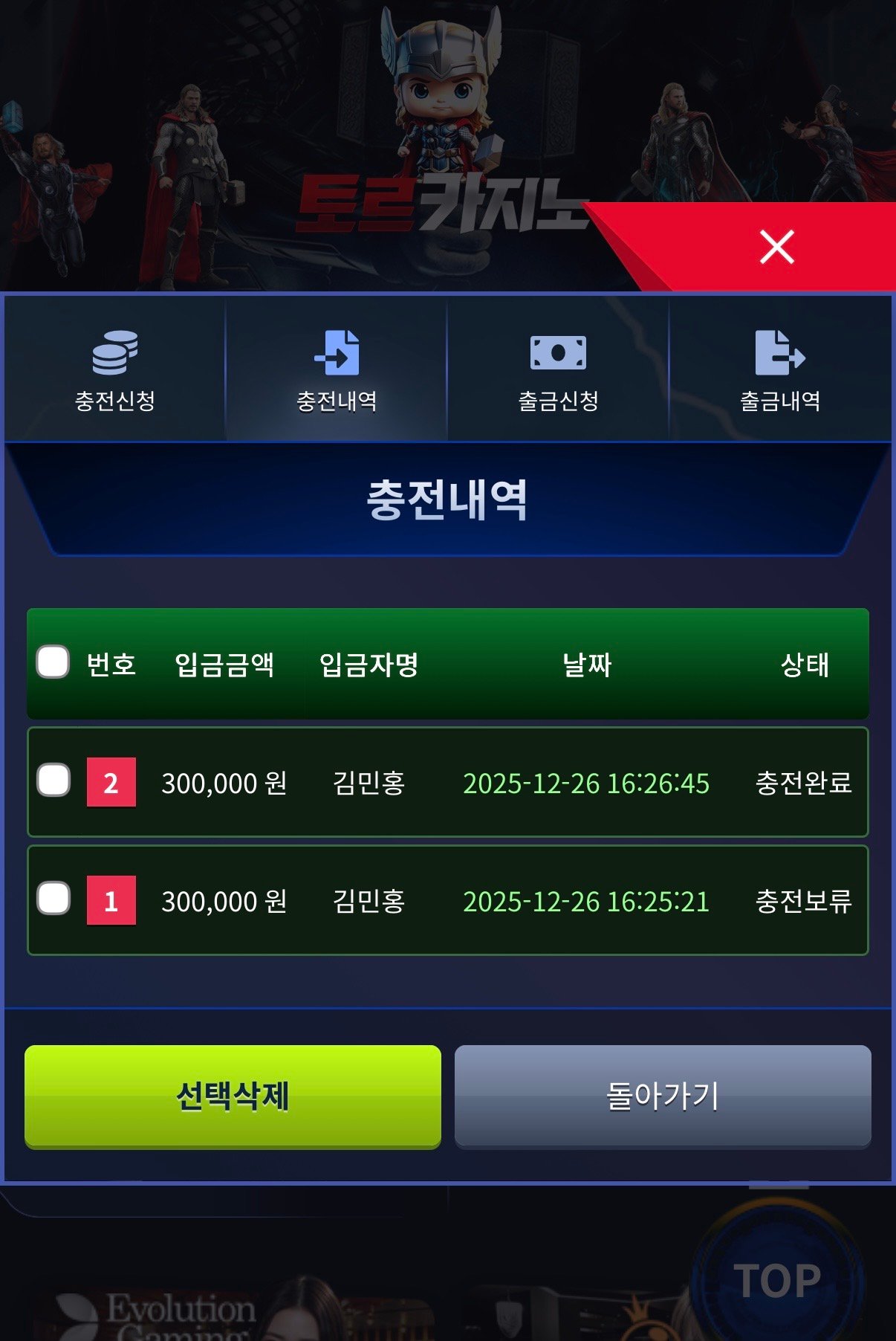
Task: Jump to the top with the TOP button
Action: pos(777,1280)
